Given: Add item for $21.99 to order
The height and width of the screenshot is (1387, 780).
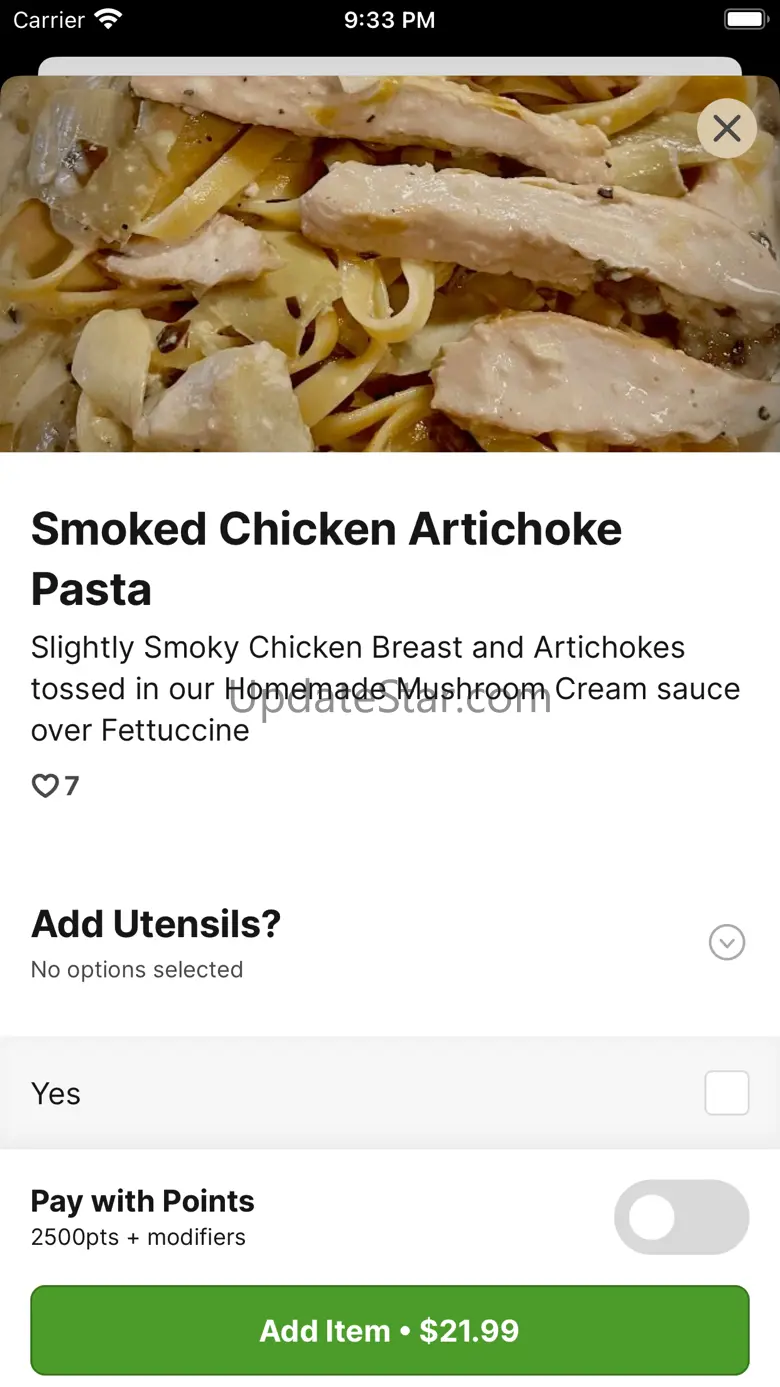Looking at the screenshot, I should coord(390,1330).
